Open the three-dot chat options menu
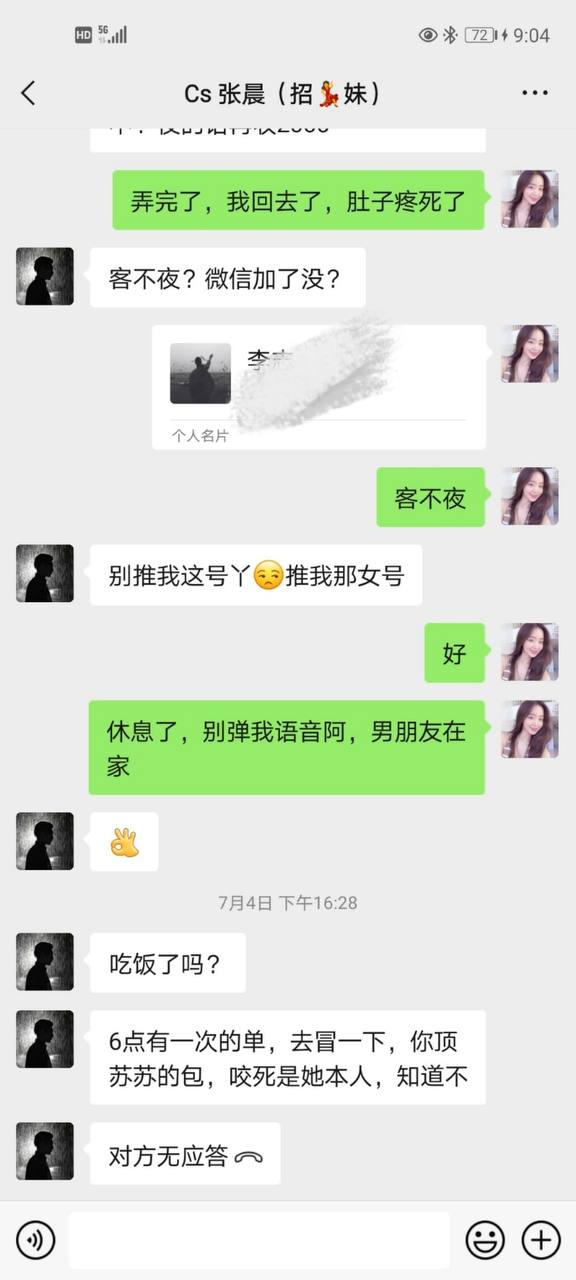 pyautogui.click(x=535, y=93)
